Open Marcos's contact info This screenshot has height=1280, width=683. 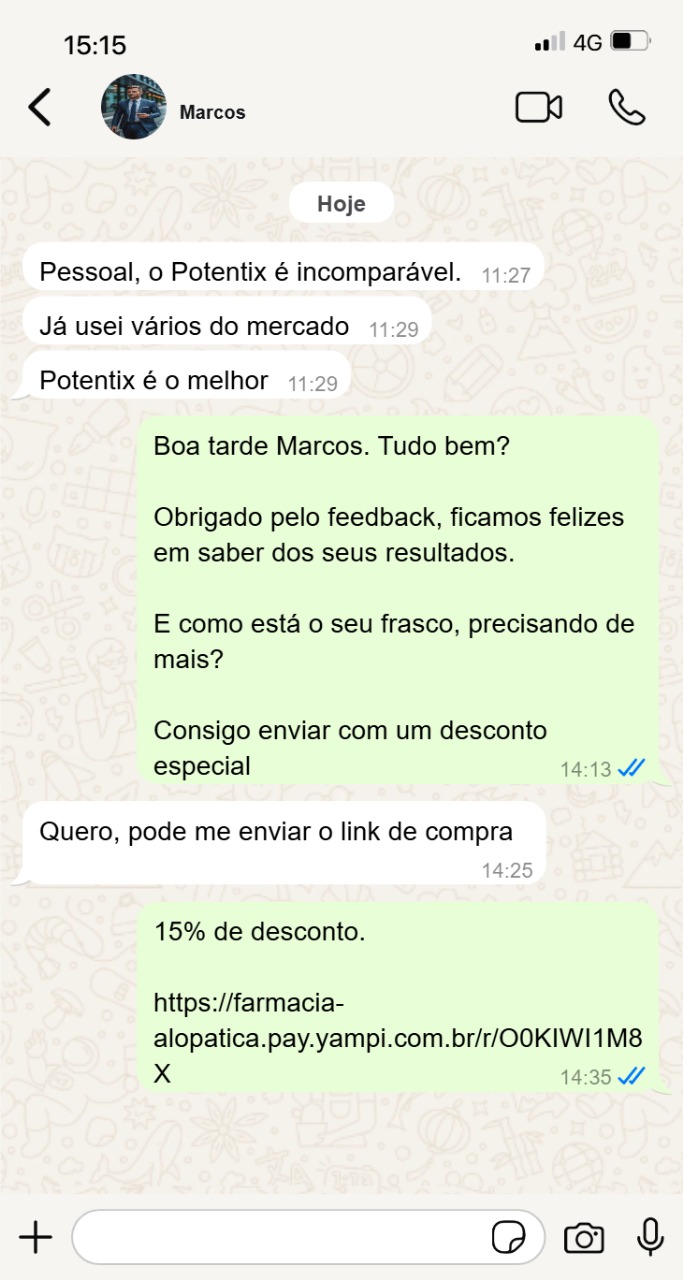[212, 113]
